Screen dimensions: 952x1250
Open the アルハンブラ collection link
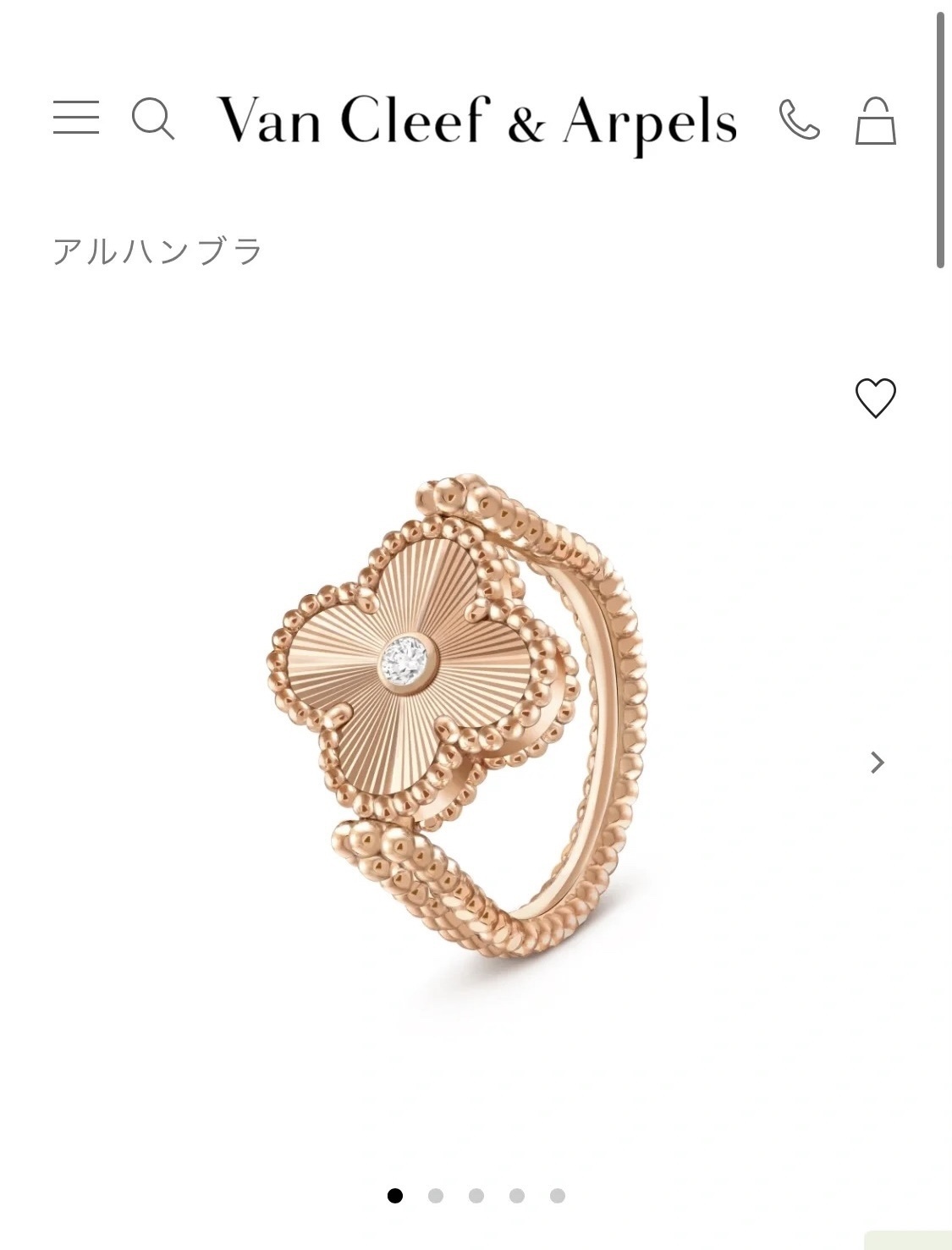[158, 251]
